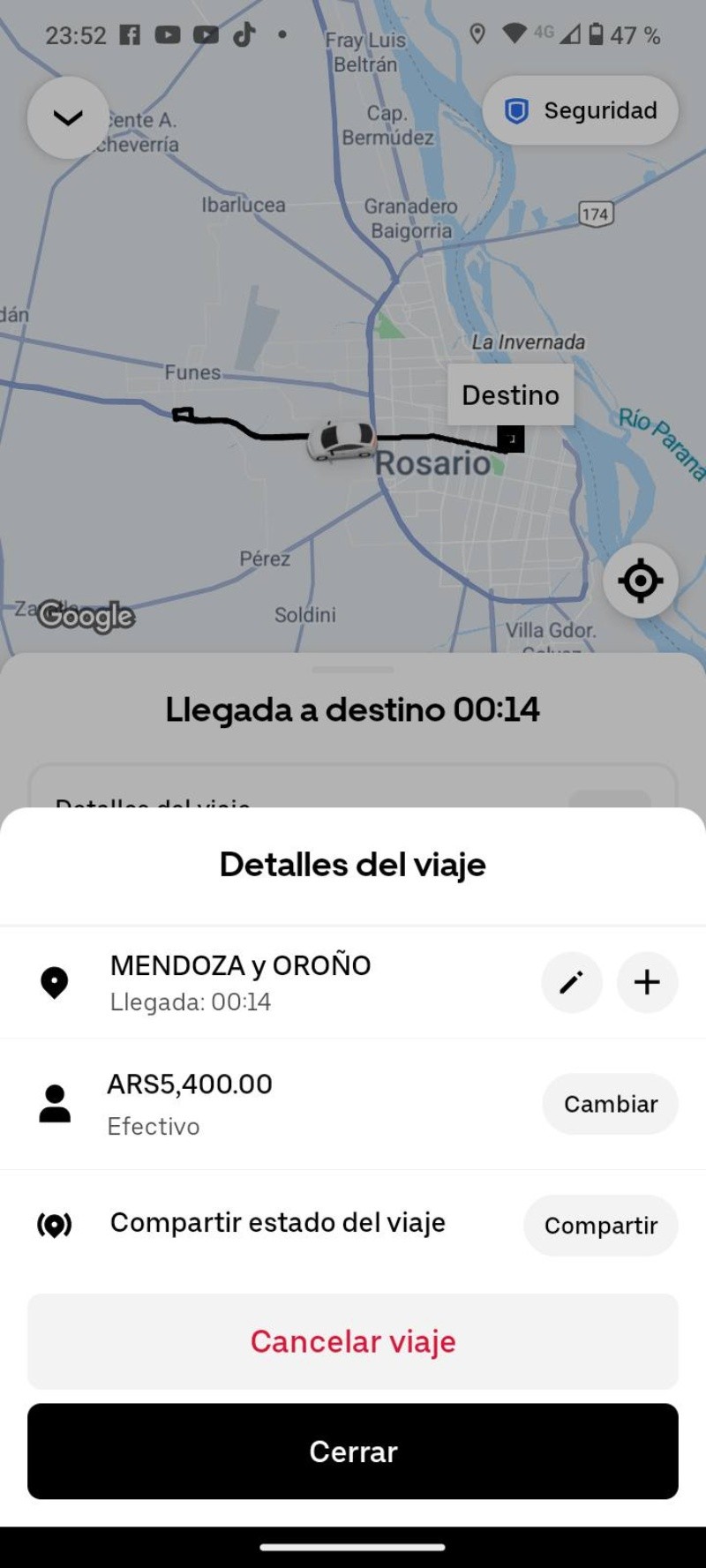Open the Seguridad safety options
The image size is (706, 1568).
(581, 111)
